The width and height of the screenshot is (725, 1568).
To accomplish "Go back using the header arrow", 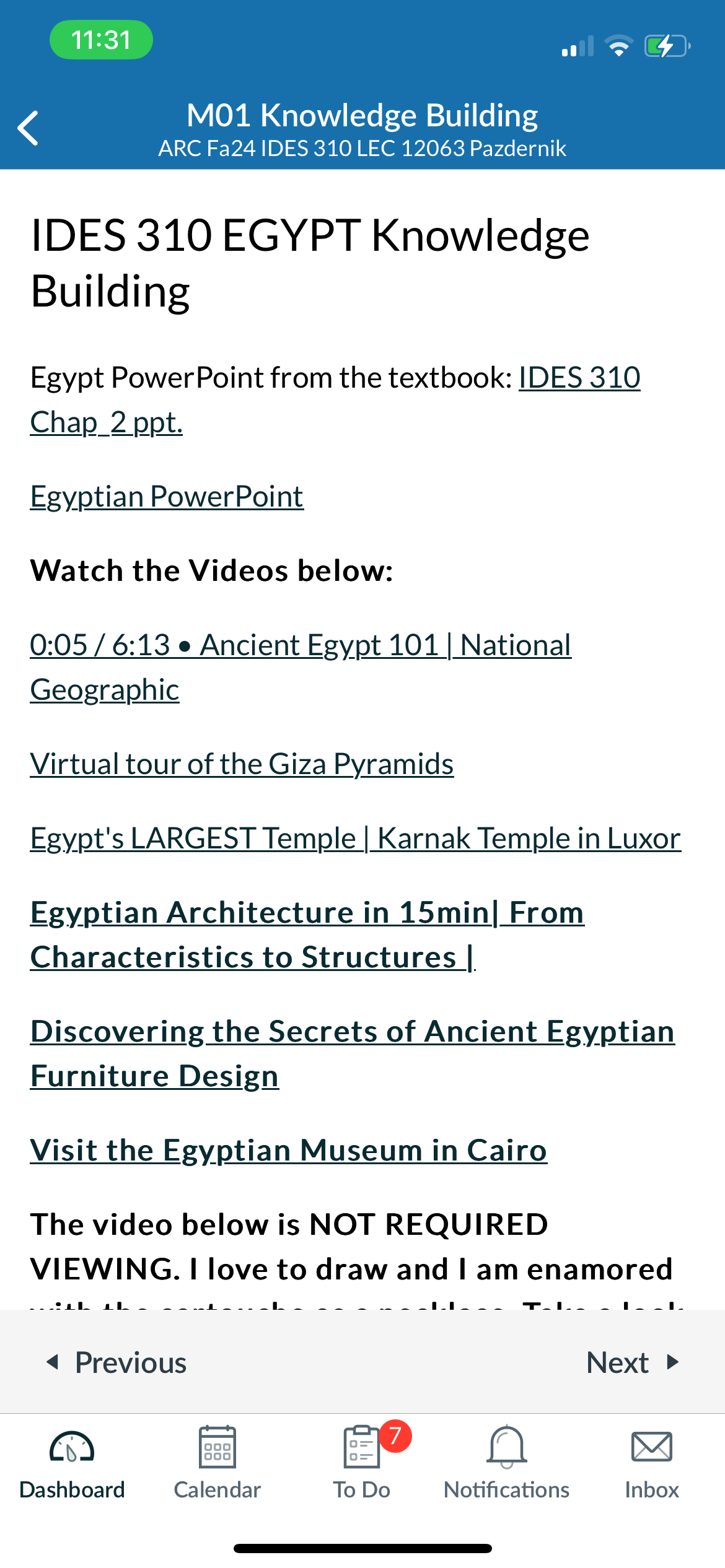I will (29, 128).
